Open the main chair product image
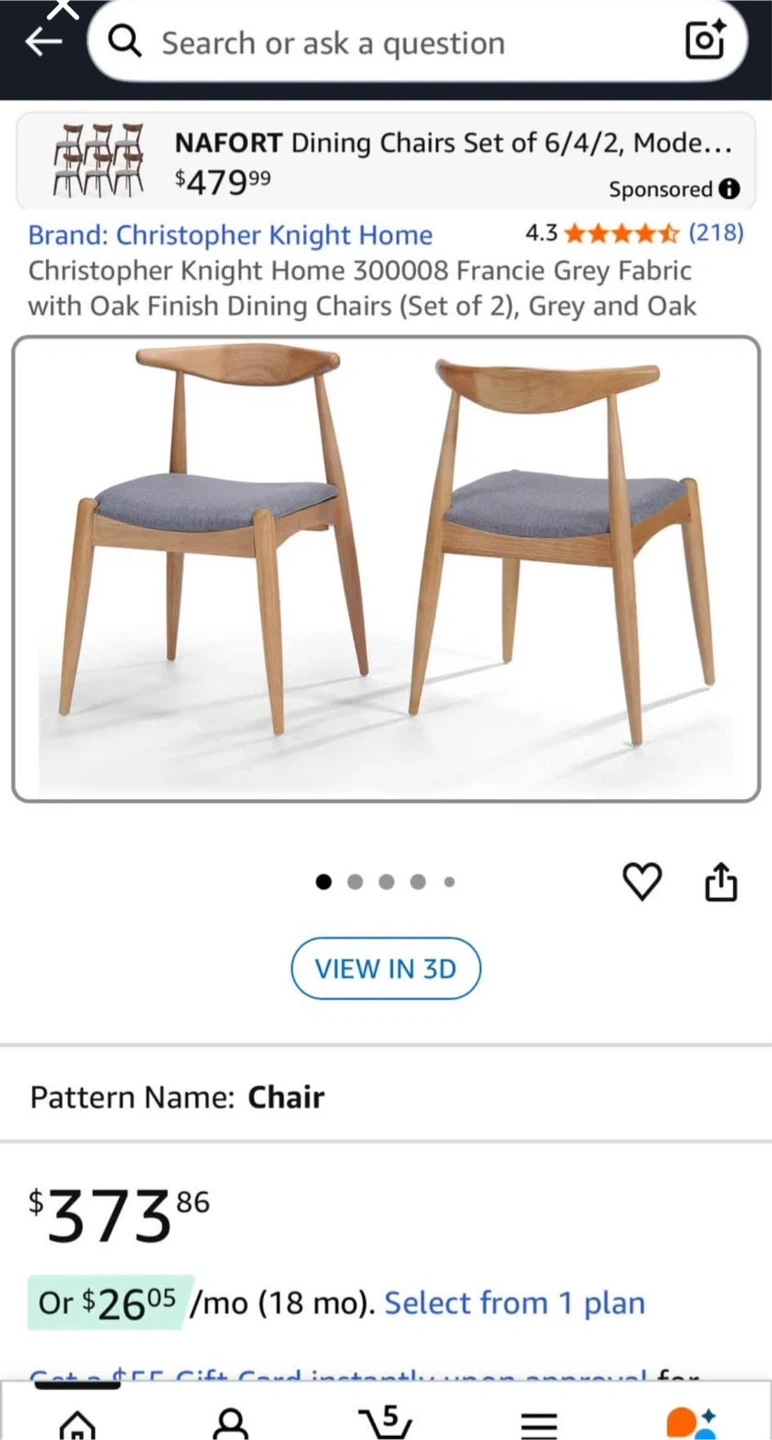Viewport: 772px width, 1440px height. click(386, 569)
